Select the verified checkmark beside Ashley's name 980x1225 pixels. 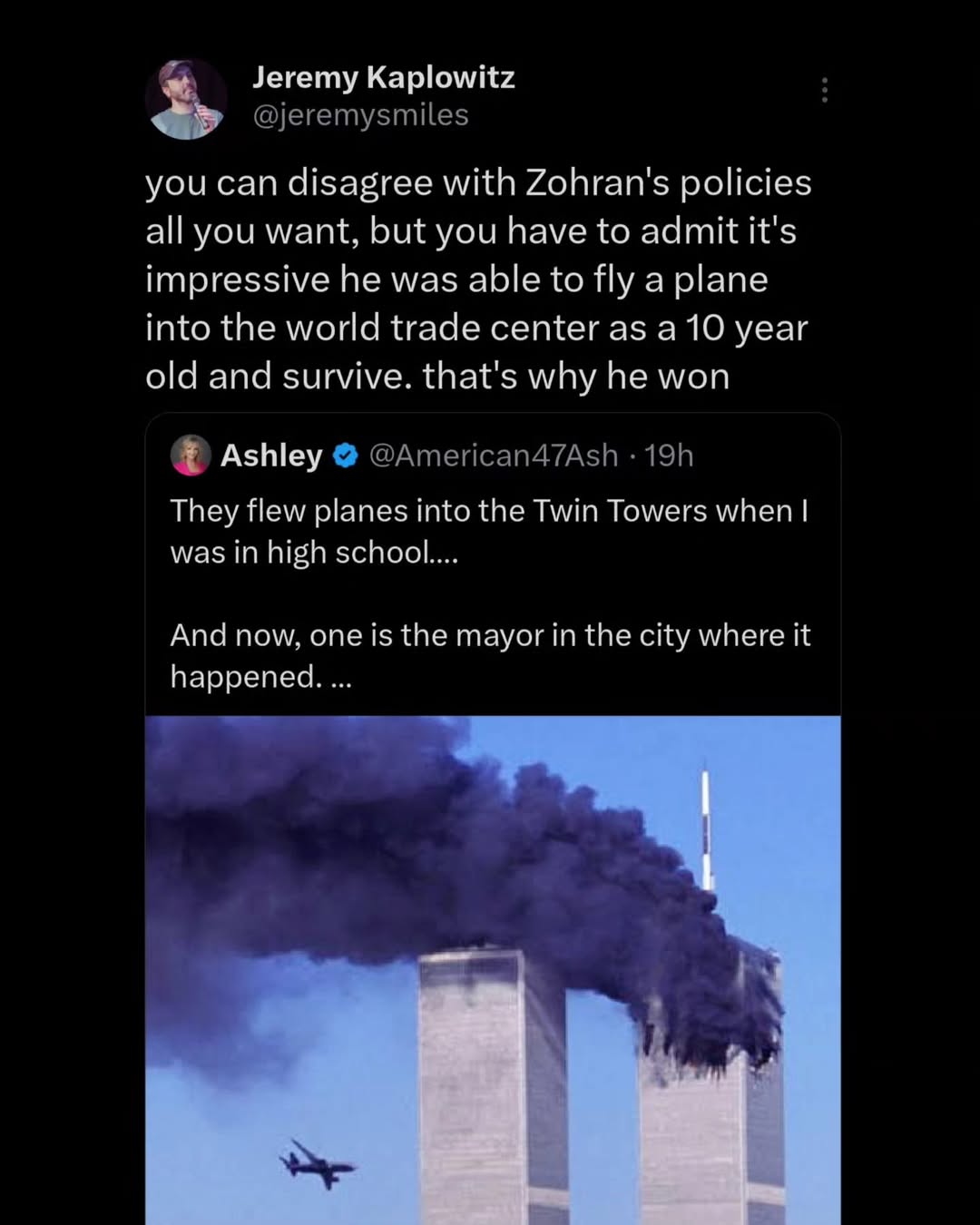[346, 456]
